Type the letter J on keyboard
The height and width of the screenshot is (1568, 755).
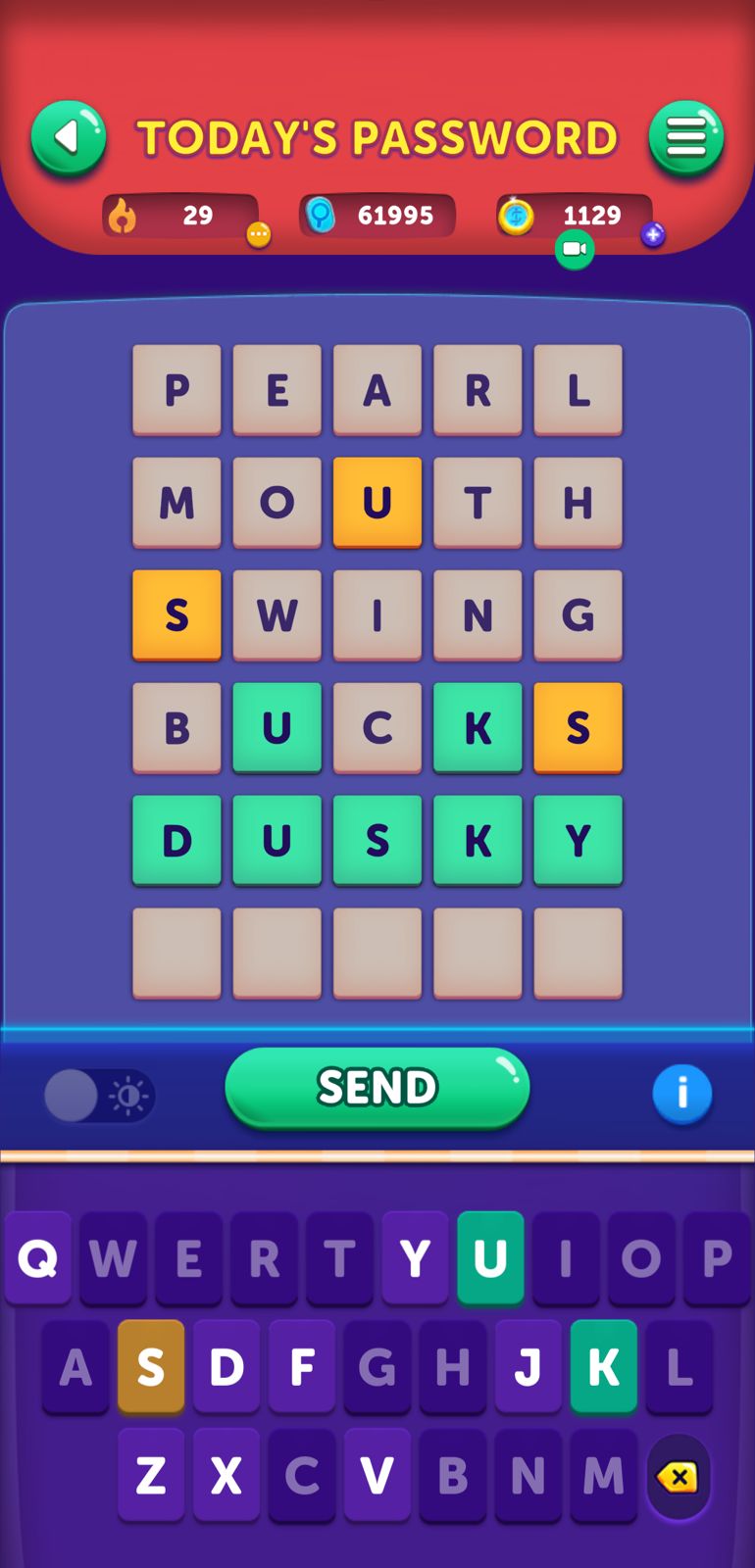coord(528,1366)
